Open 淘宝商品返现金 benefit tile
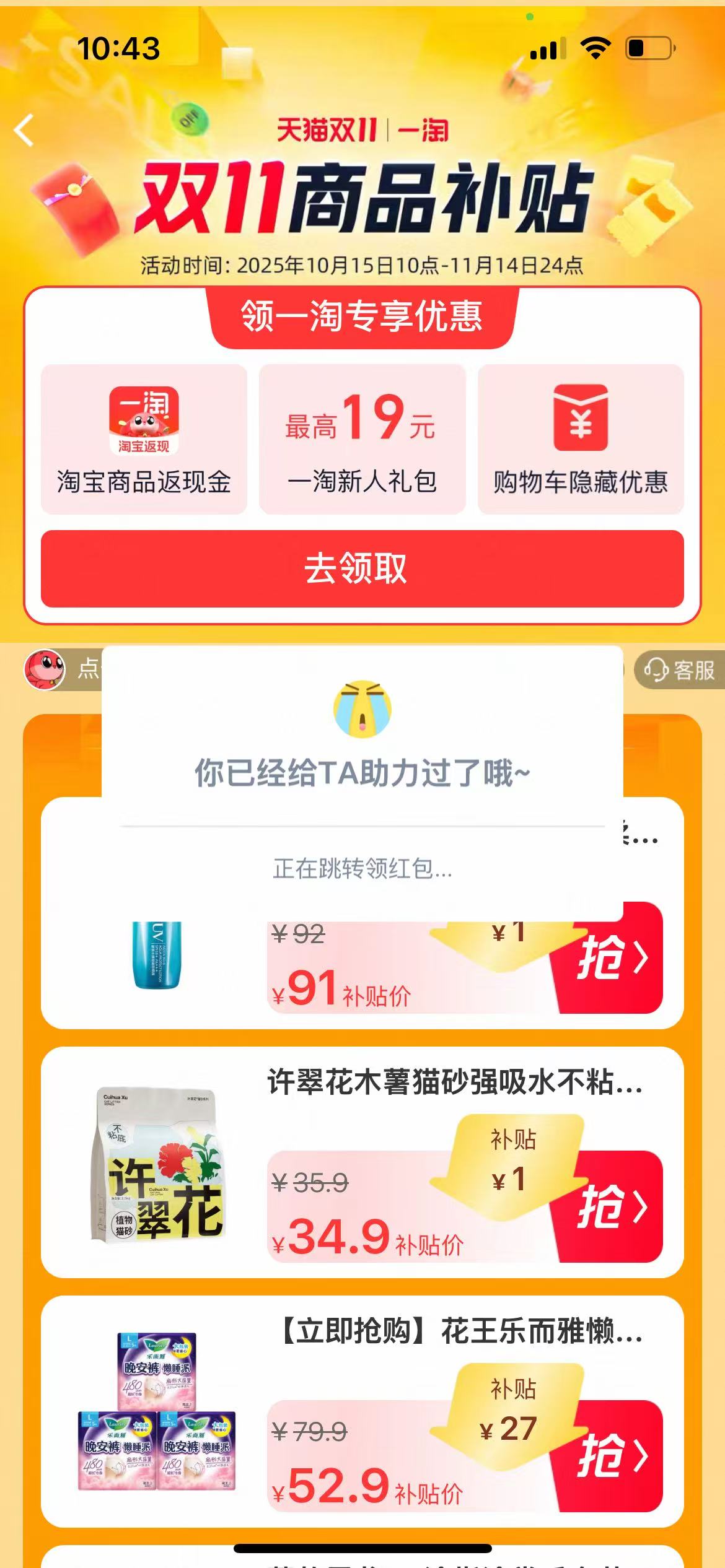This screenshot has width=725, height=1568. tap(144, 439)
